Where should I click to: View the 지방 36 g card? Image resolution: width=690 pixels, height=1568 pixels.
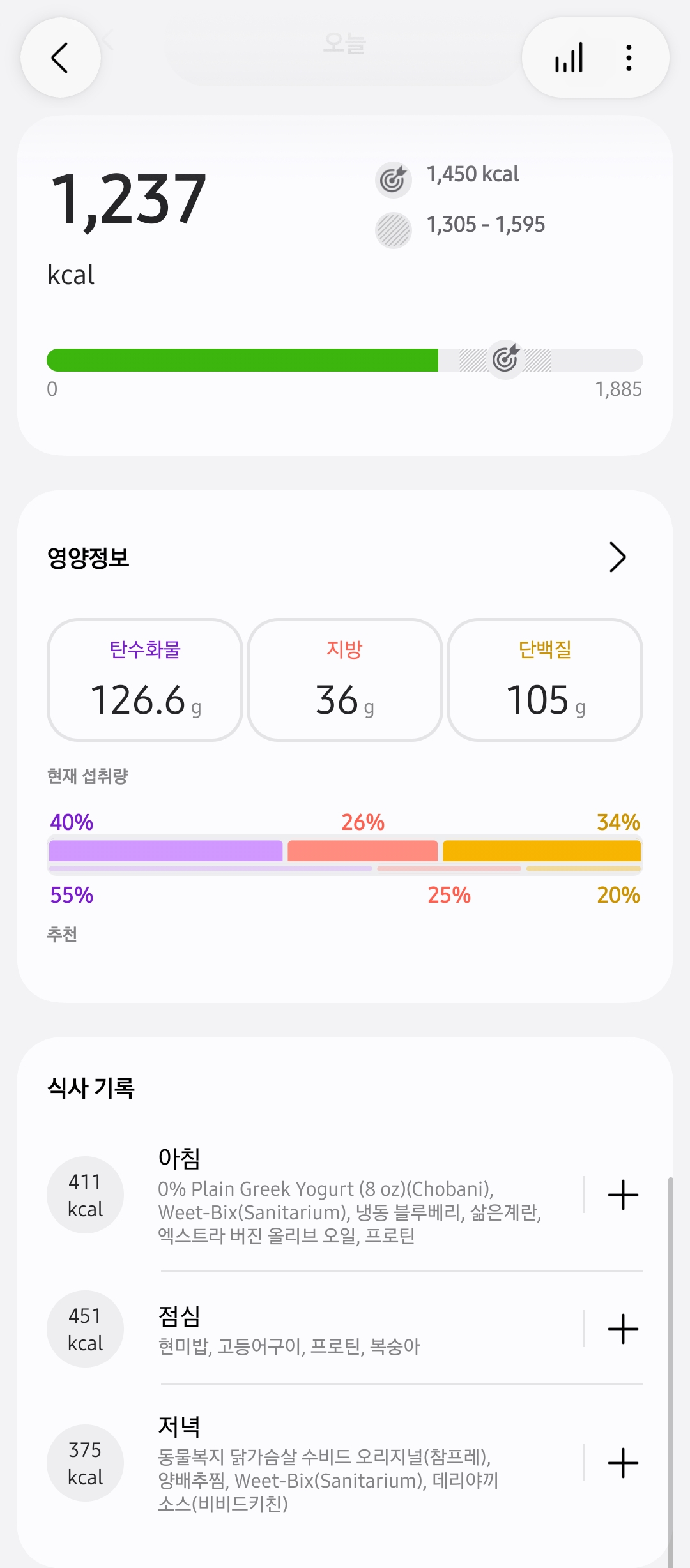(x=345, y=679)
